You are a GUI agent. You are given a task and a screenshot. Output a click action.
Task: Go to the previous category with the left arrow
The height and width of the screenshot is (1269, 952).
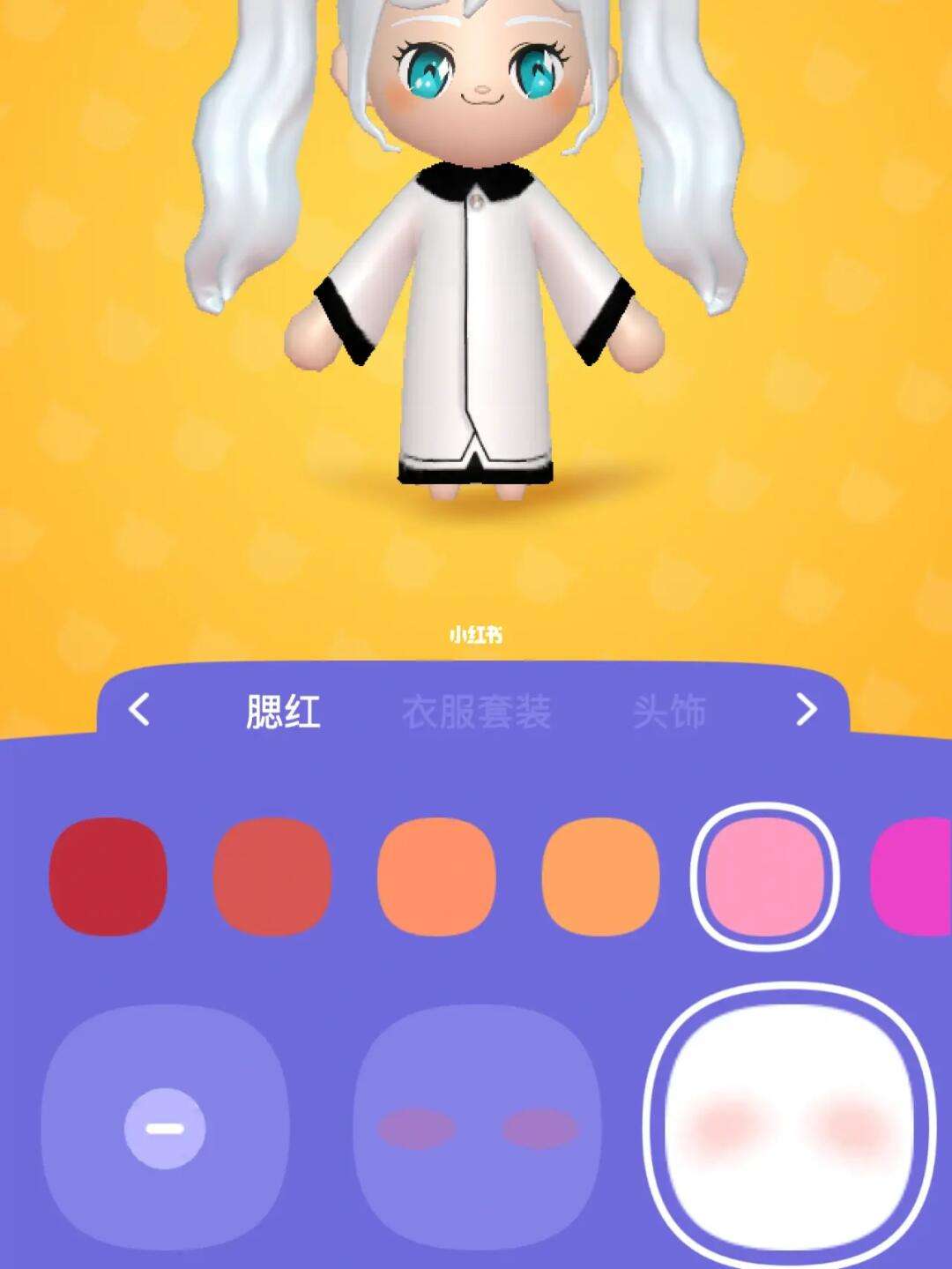[x=139, y=709]
